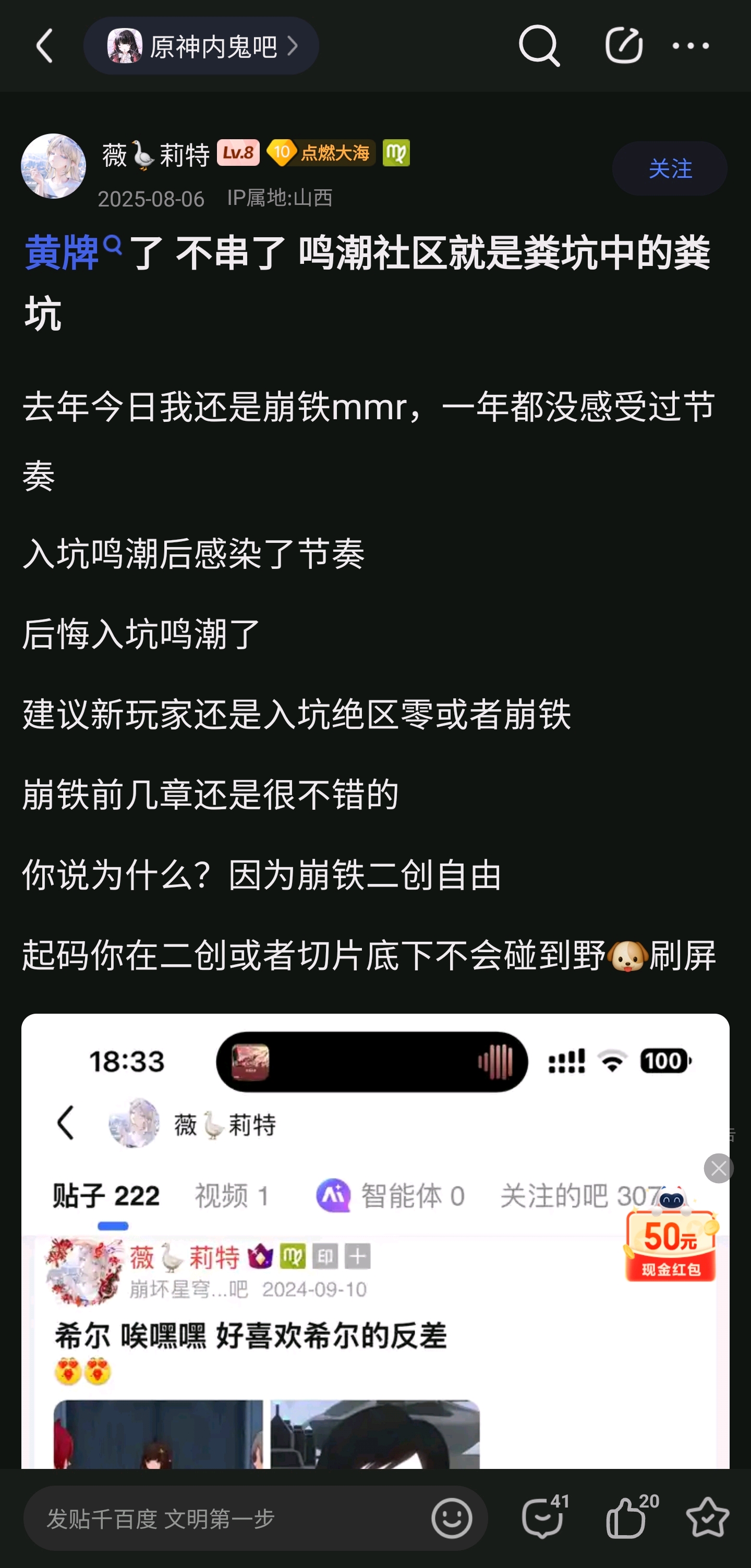751x1568 pixels.
Task: Tap the compose/edit post icon
Action: [x=623, y=46]
